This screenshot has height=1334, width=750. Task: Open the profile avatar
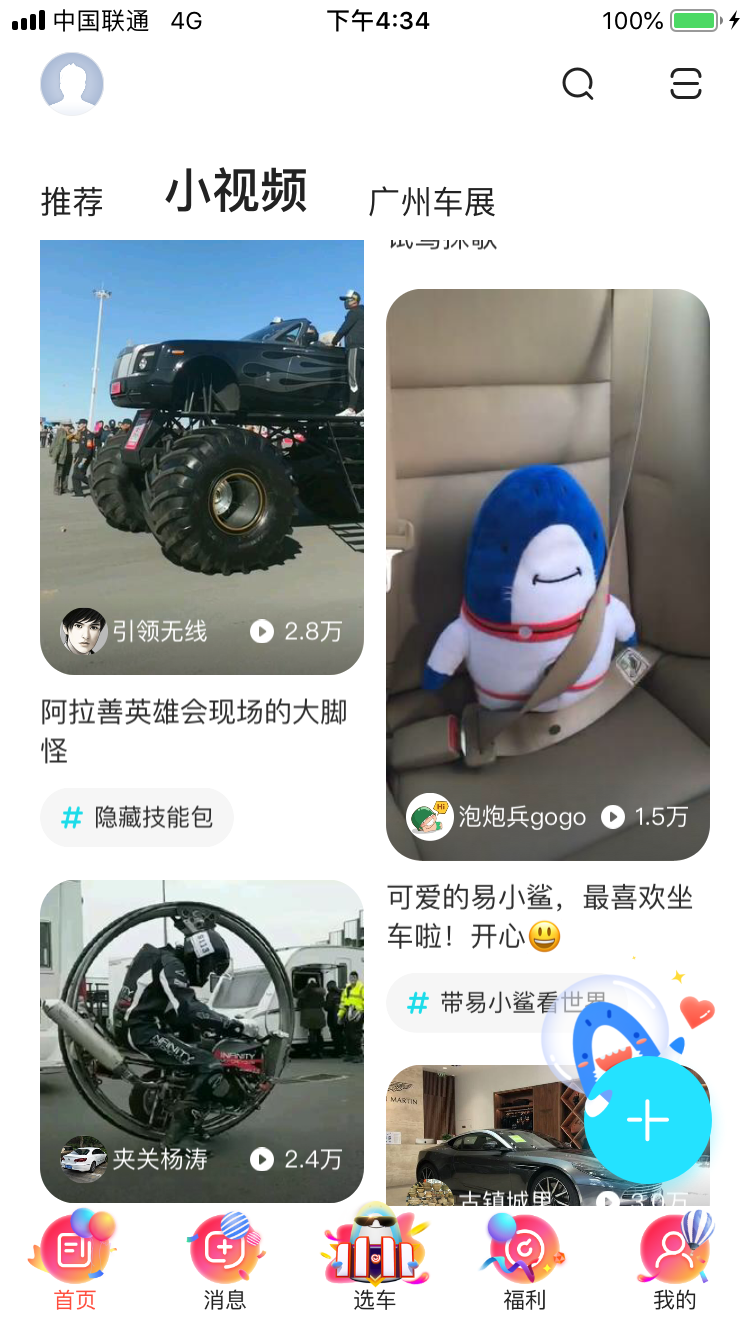pos(72,84)
